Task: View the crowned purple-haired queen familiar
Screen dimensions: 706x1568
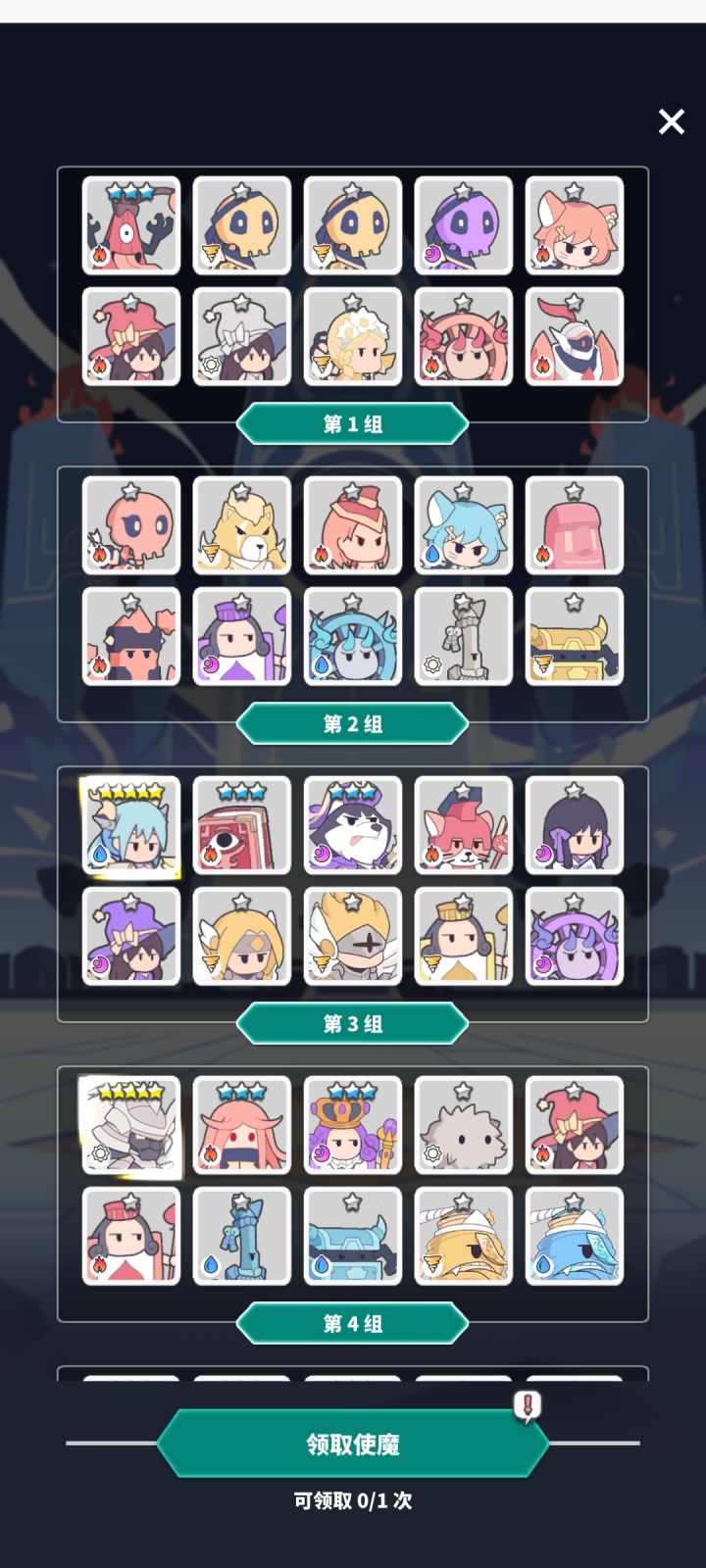Action: (353, 1125)
